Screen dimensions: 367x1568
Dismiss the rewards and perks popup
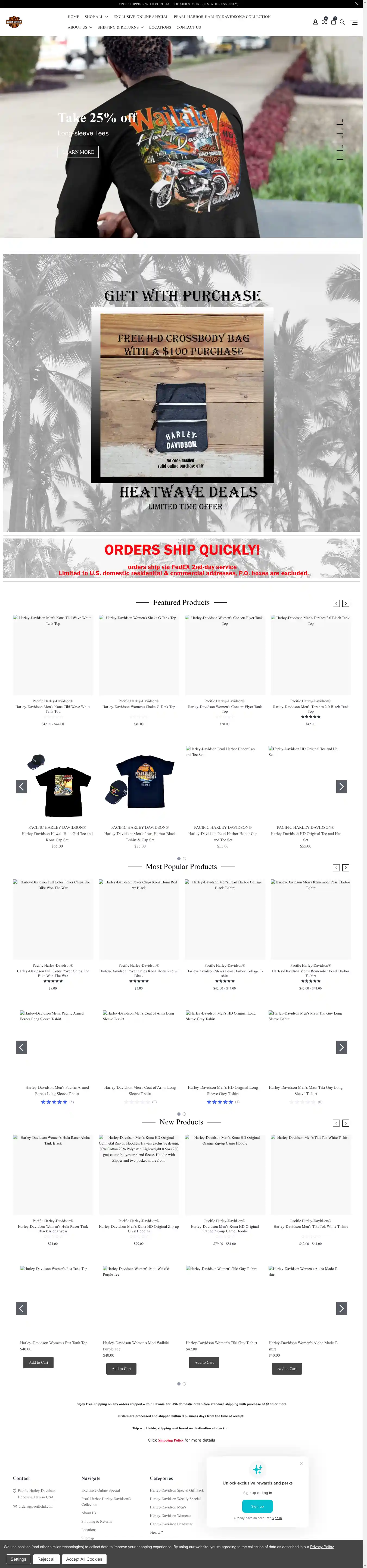click(x=301, y=1463)
